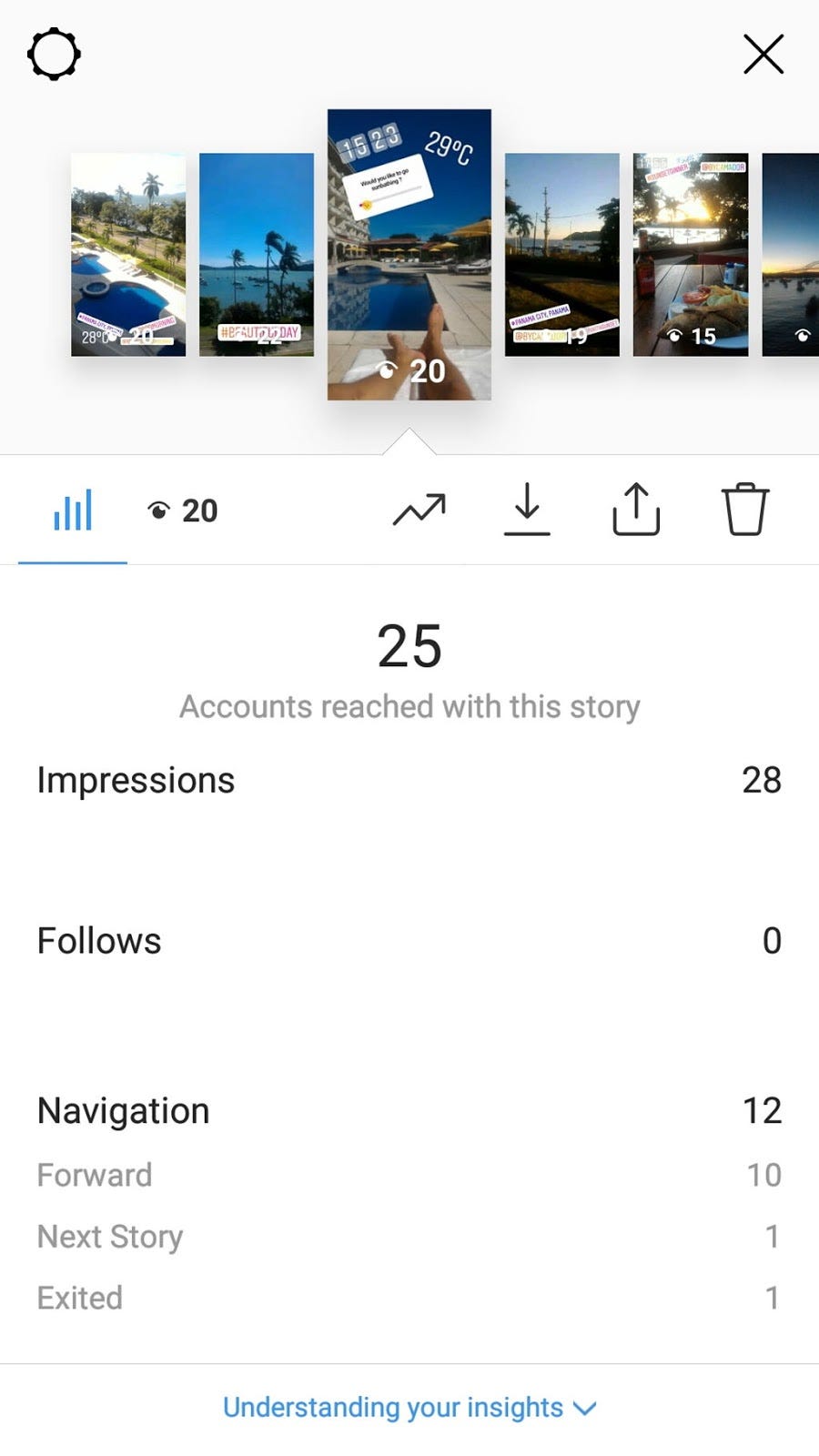819x1456 pixels.
Task: Switch to the insights bar chart tab
Action: point(73,511)
